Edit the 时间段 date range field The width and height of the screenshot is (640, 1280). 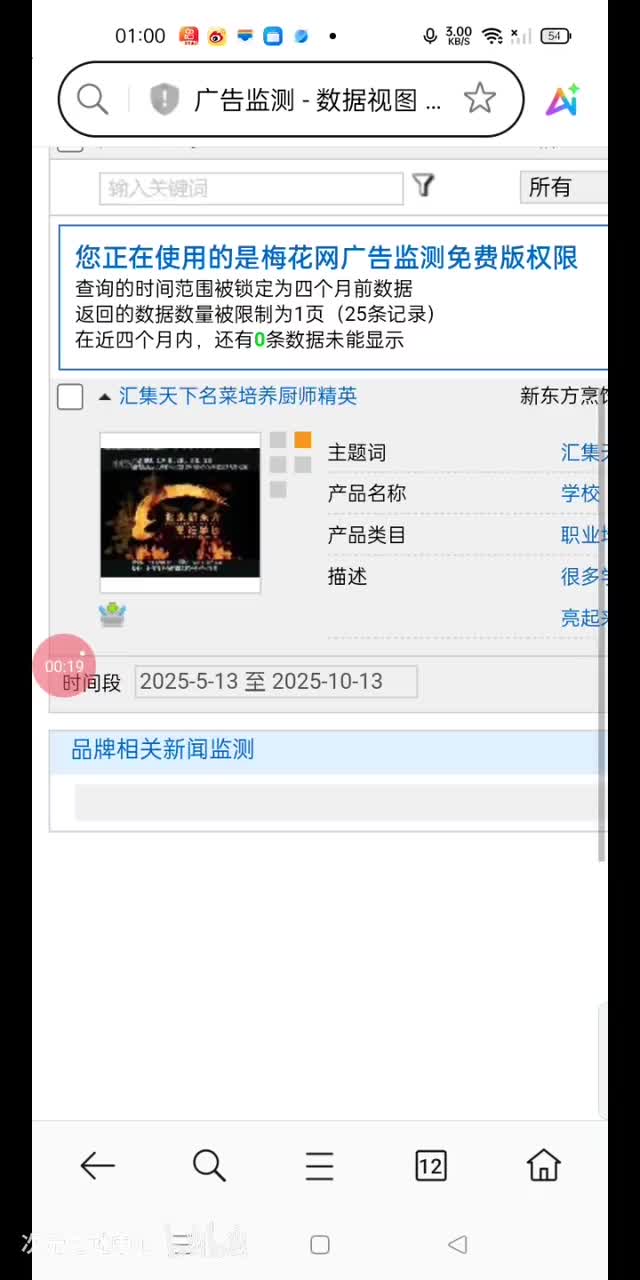pyautogui.click(x=275, y=682)
